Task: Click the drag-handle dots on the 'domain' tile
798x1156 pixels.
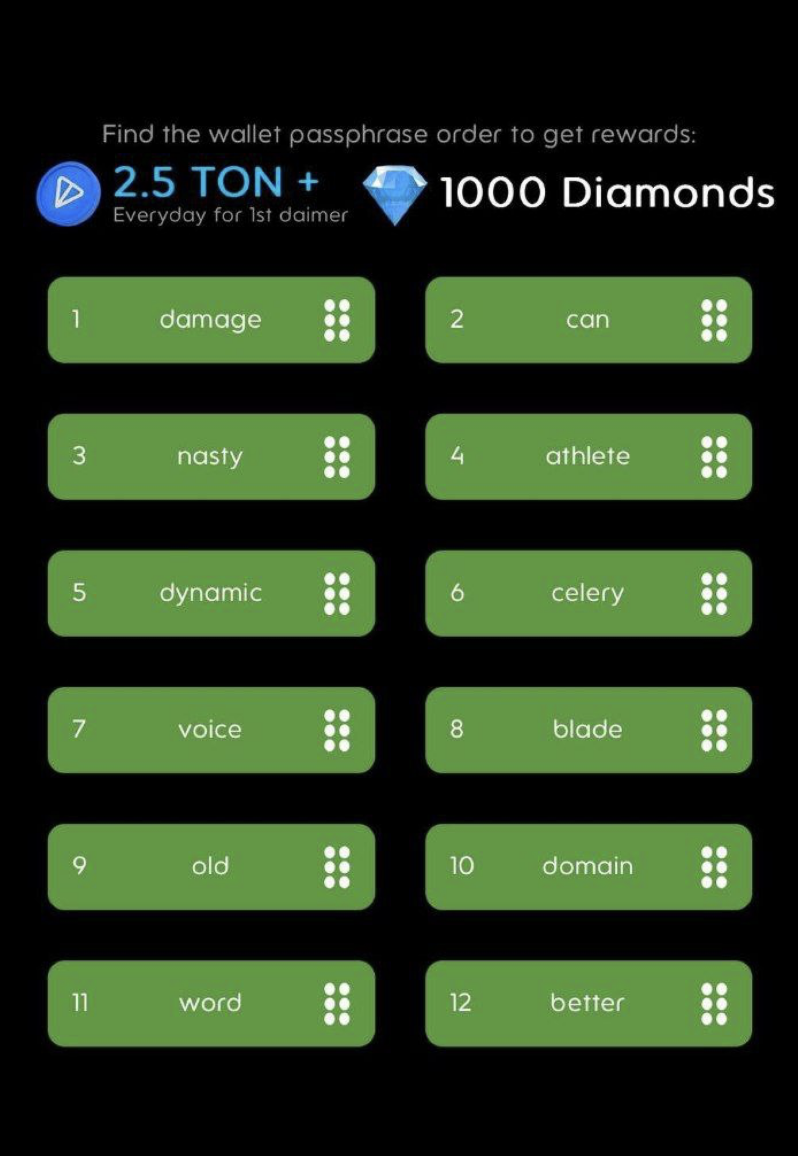Action: [716, 867]
